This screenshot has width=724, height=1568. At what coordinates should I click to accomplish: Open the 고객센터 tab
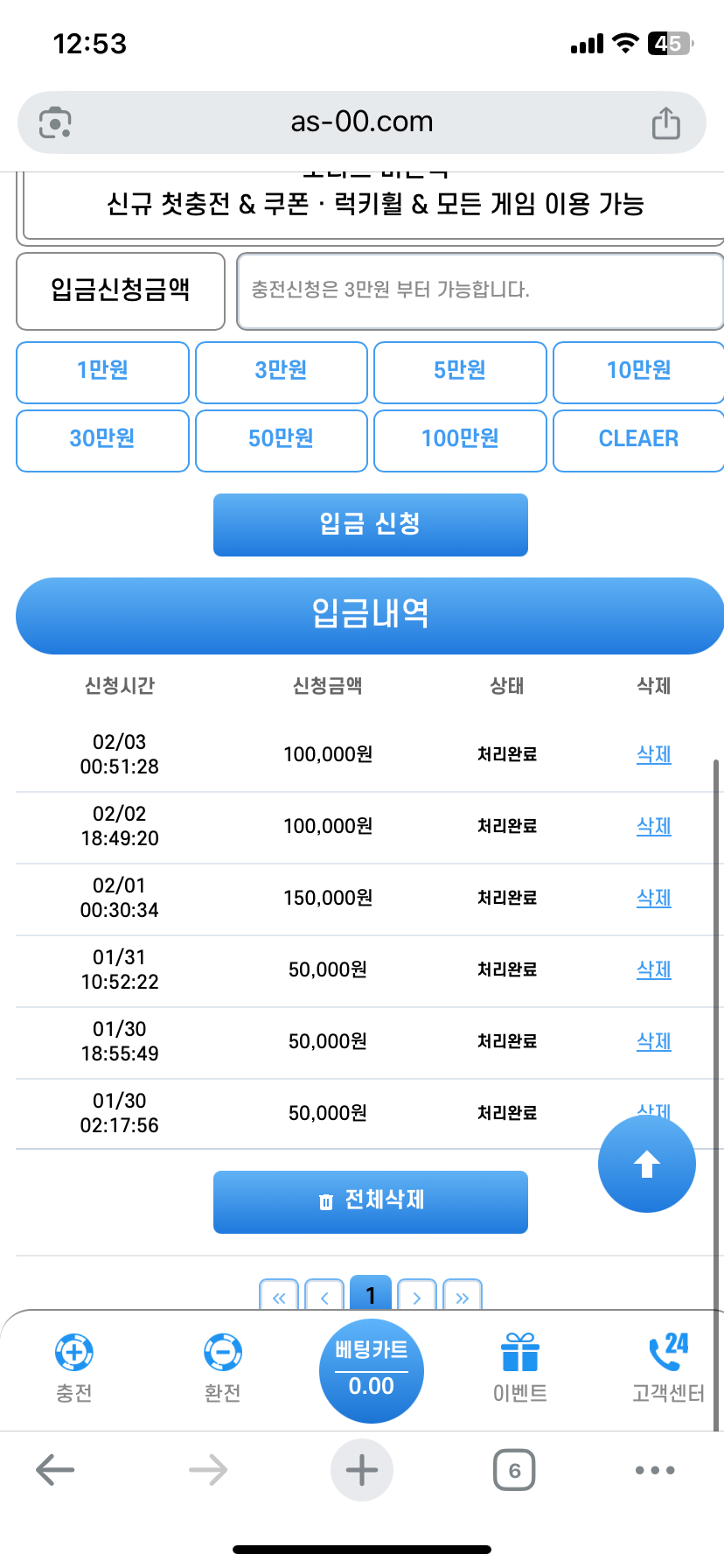(x=668, y=1367)
